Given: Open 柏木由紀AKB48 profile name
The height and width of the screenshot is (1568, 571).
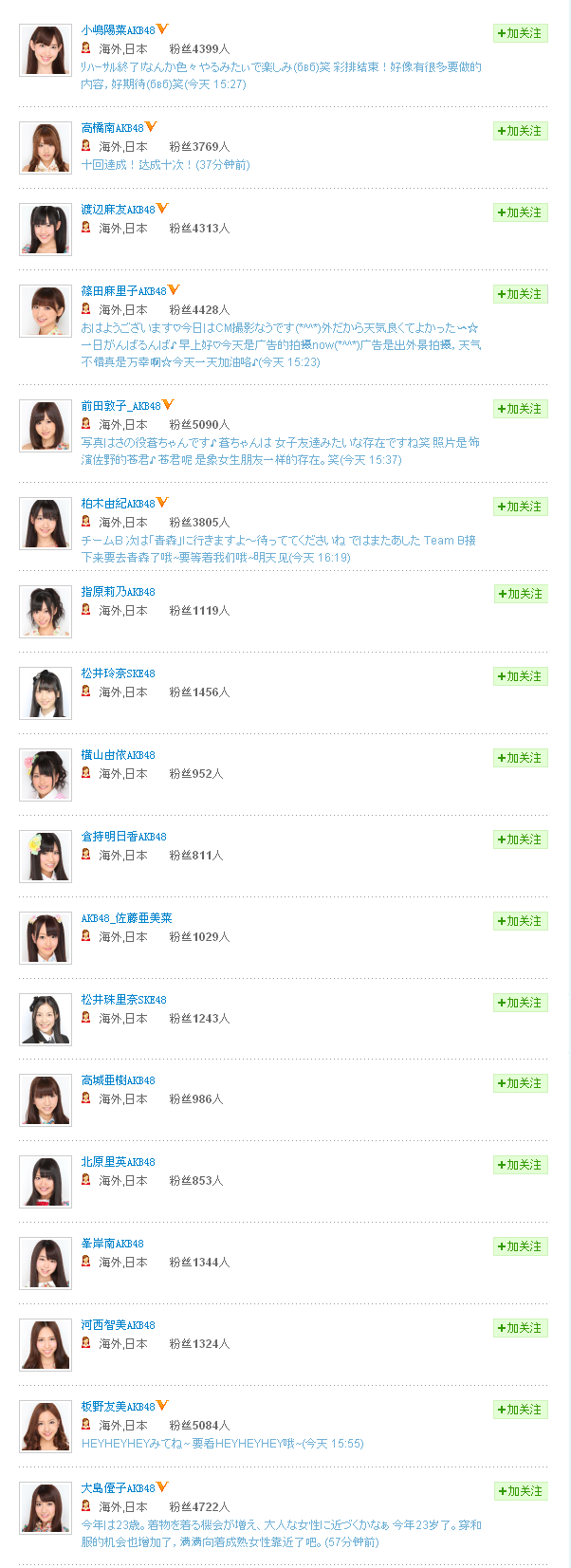Looking at the screenshot, I should click(118, 503).
